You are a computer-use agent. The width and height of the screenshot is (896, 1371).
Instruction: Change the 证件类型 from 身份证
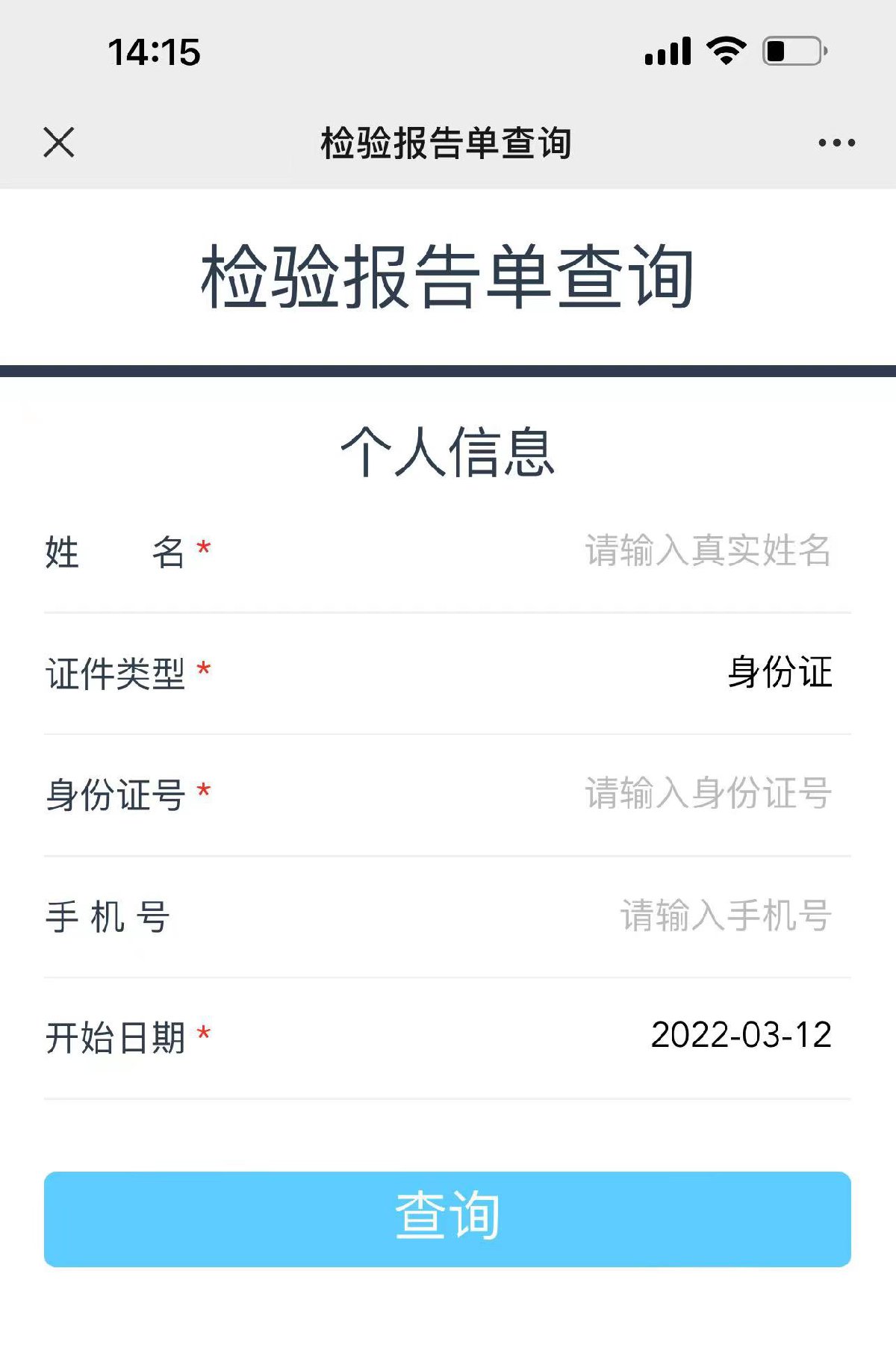tap(779, 672)
